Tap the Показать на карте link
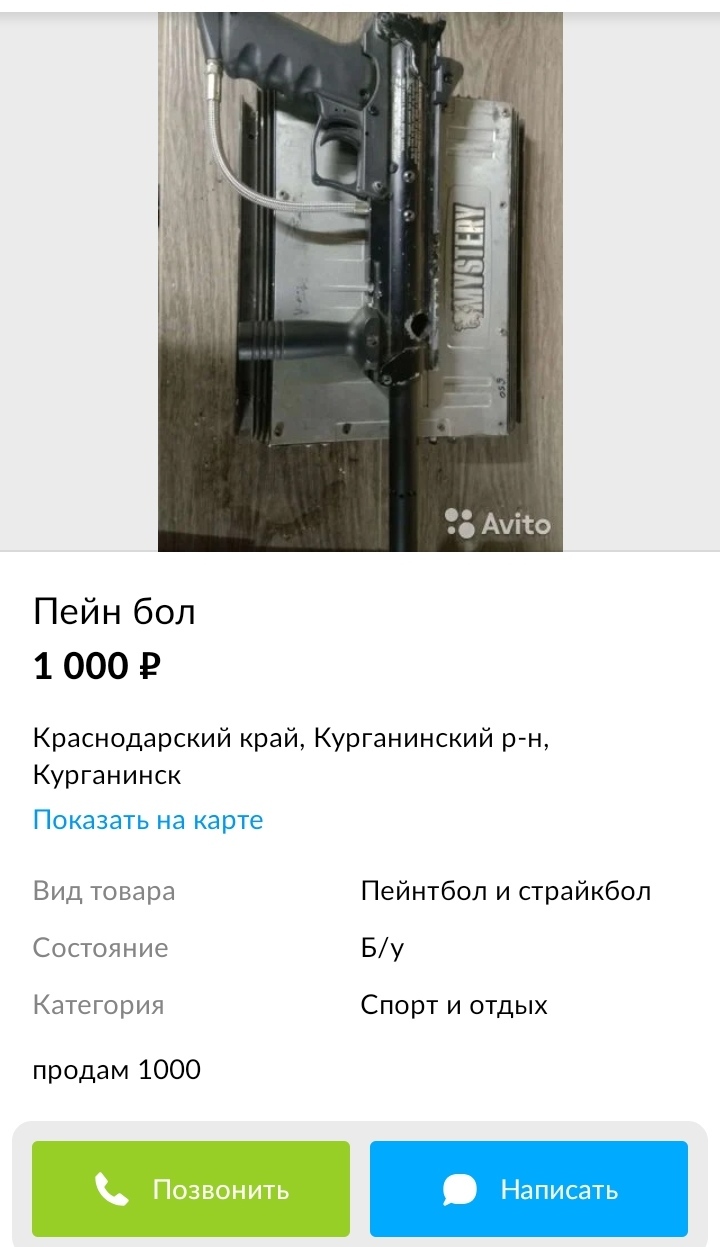 (x=148, y=820)
